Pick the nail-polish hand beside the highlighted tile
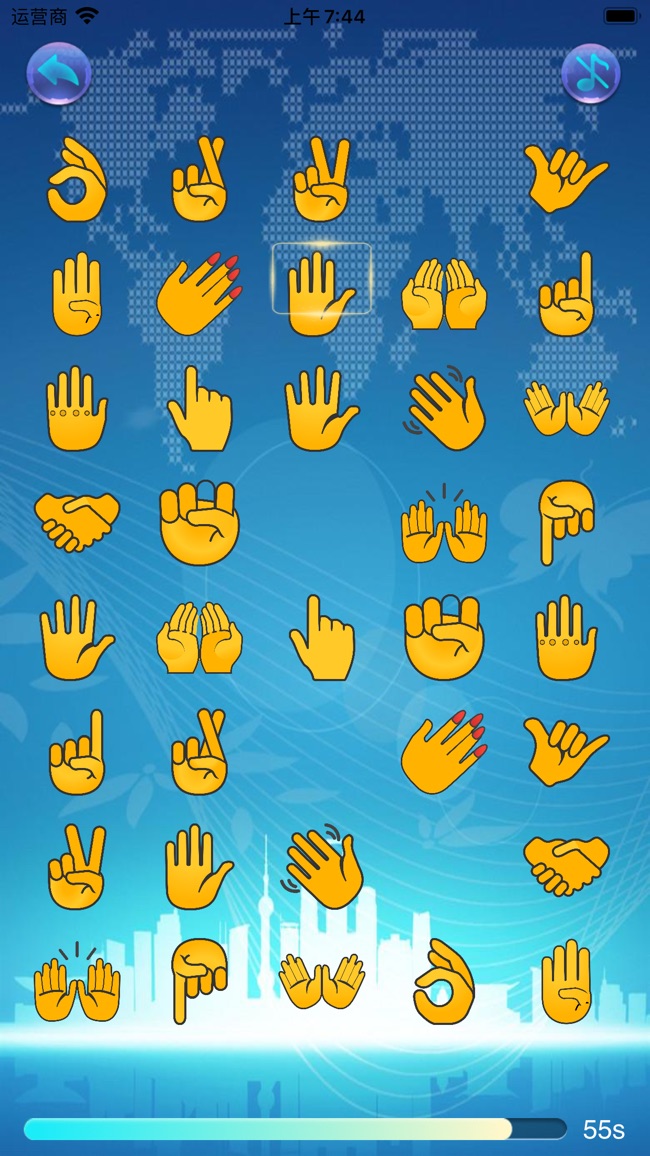The width and height of the screenshot is (650, 1156). (x=199, y=293)
